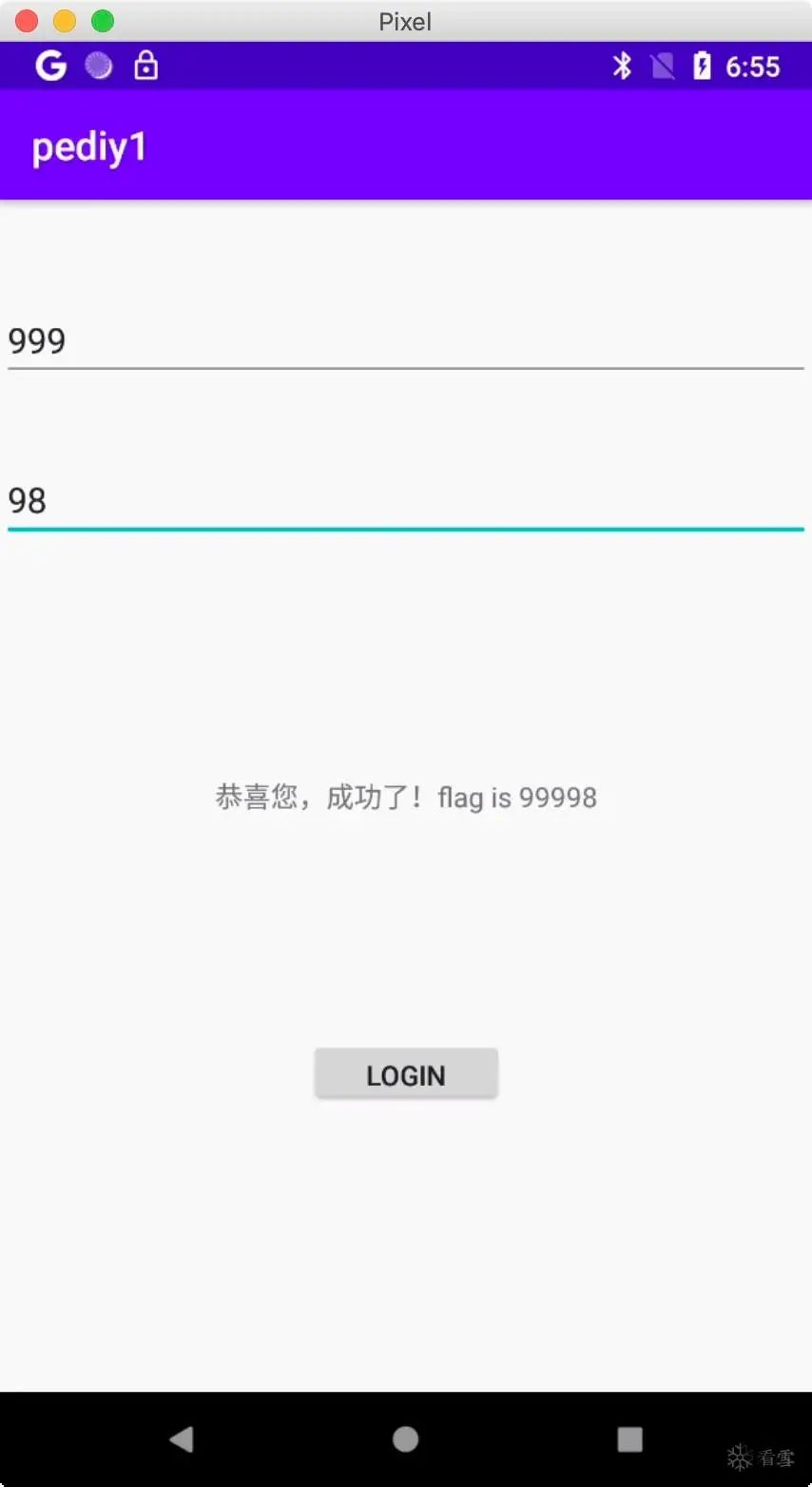Select the input field showing 98
The width and height of the screenshot is (812, 1487).
click(x=406, y=501)
